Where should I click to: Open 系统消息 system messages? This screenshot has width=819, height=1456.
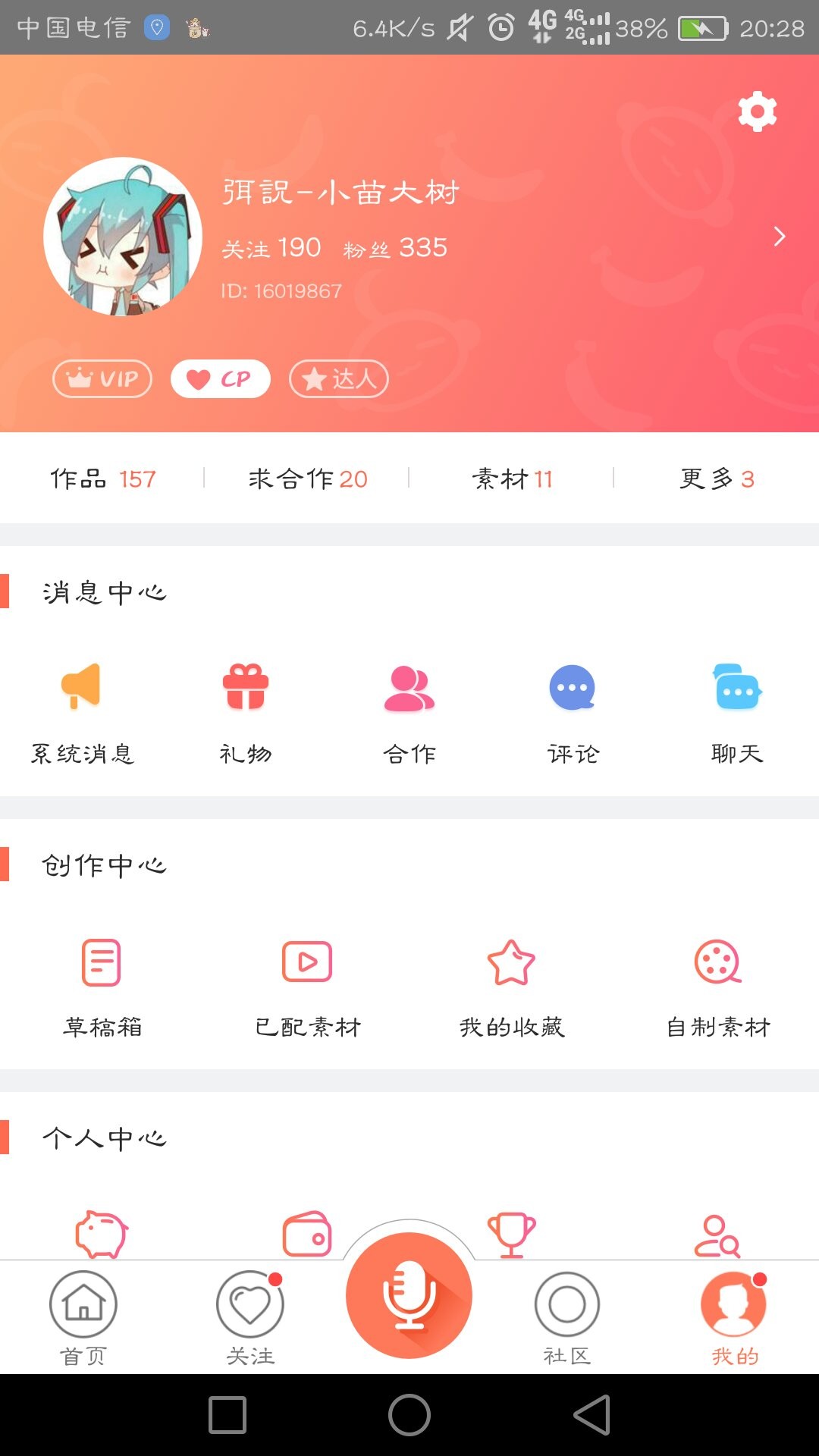pyautogui.click(x=81, y=709)
